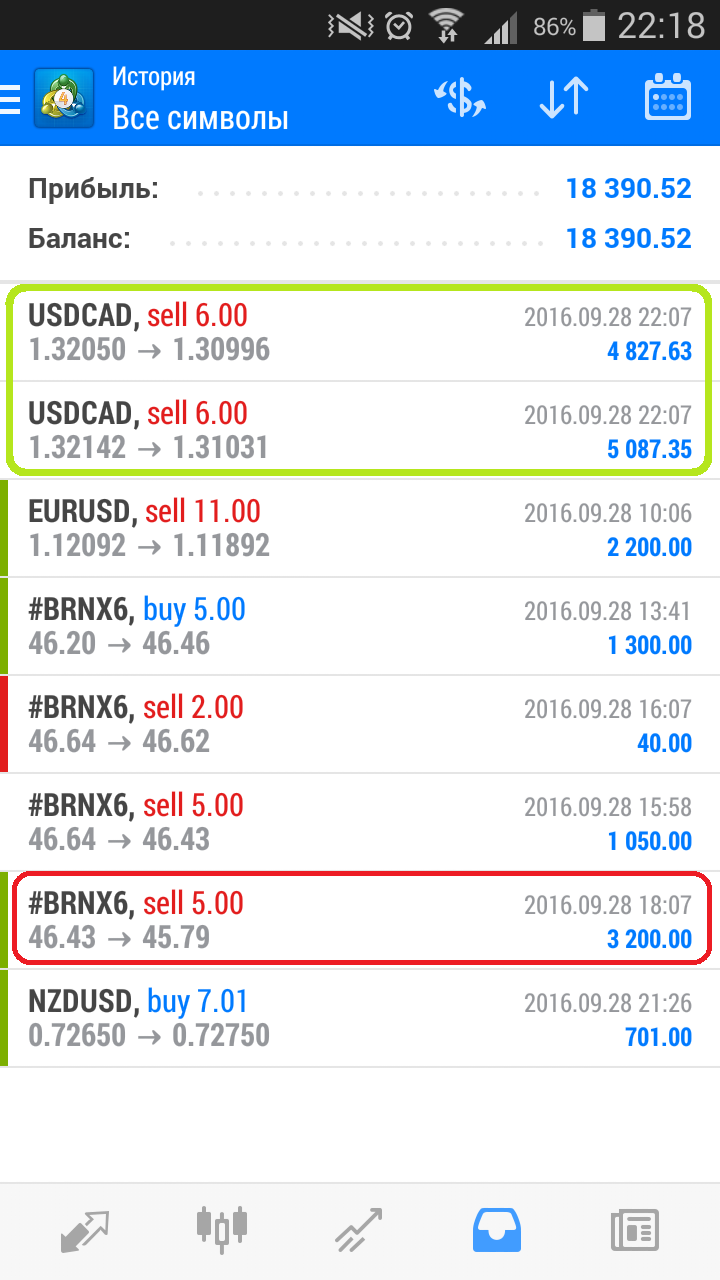
Task: Tap the sort arrows icon
Action: pos(563,99)
